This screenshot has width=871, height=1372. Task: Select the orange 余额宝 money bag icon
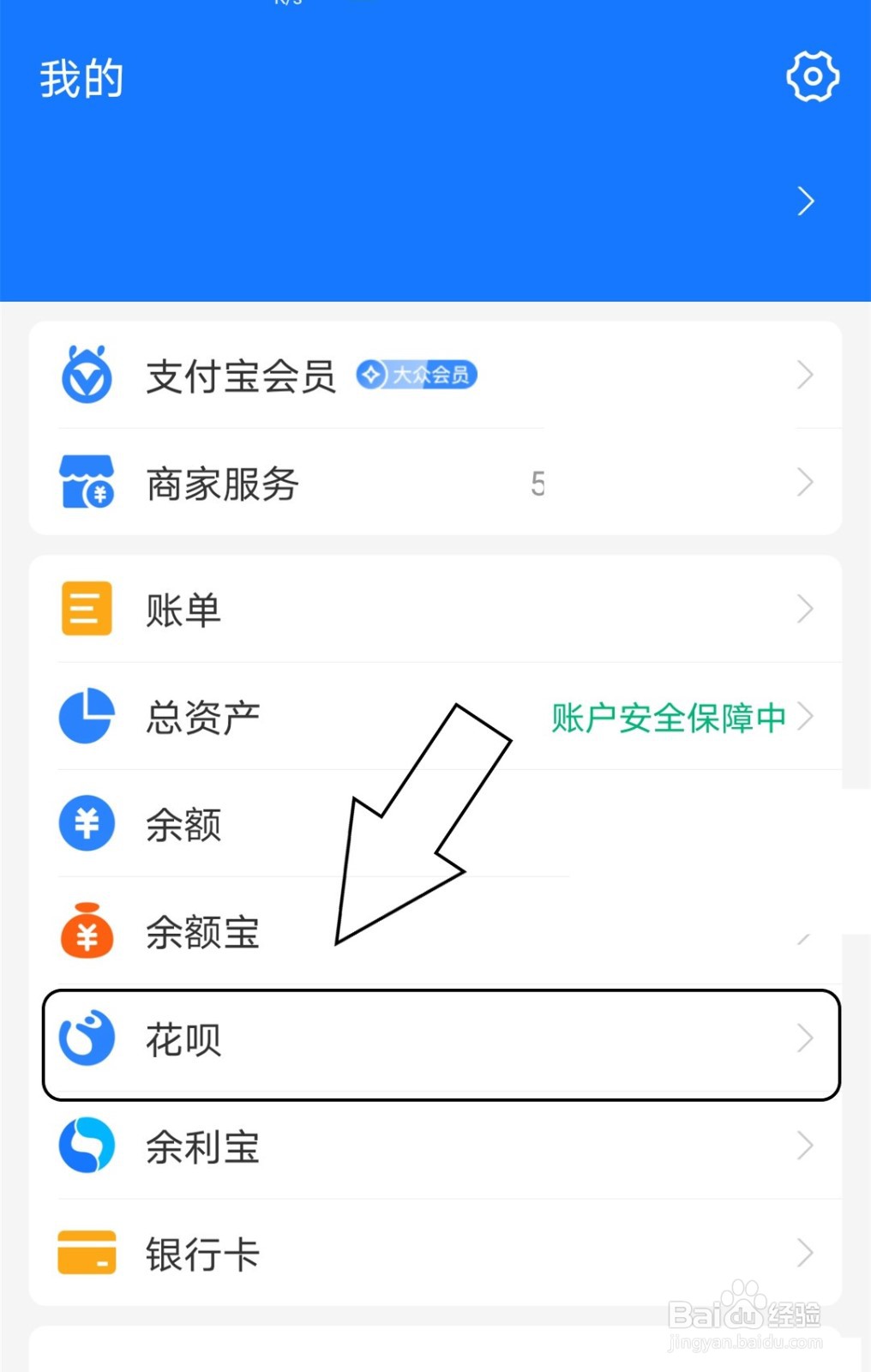pyautogui.click(x=85, y=932)
